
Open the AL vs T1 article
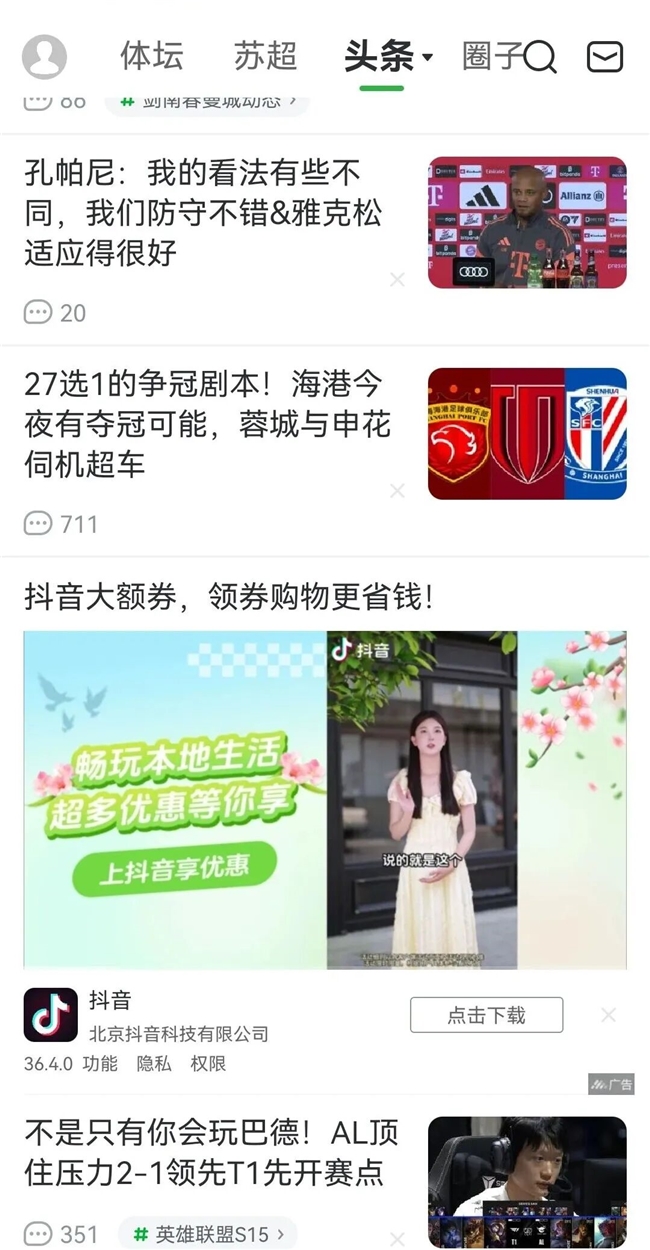211,1153
